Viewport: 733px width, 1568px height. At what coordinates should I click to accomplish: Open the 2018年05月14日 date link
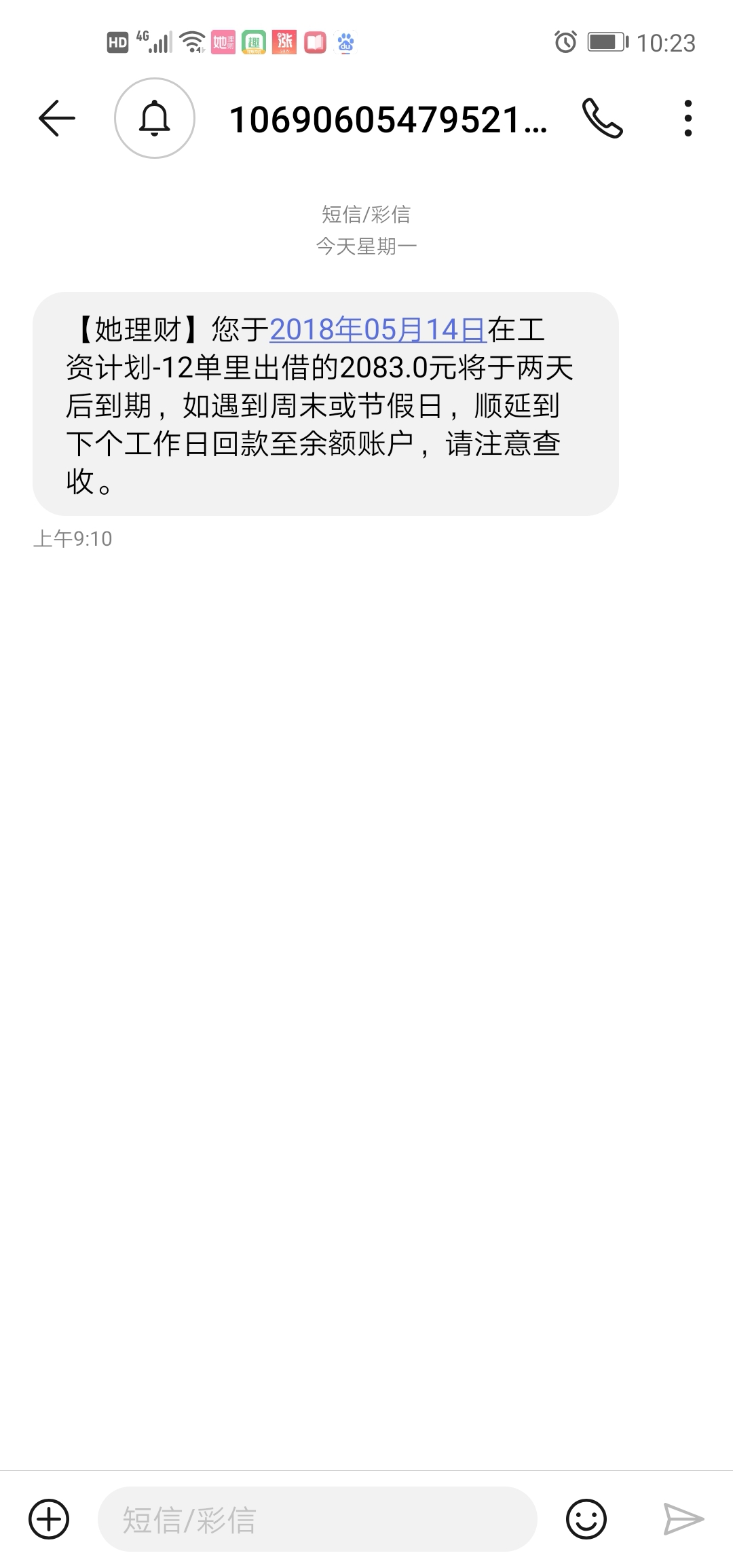tap(378, 330)
